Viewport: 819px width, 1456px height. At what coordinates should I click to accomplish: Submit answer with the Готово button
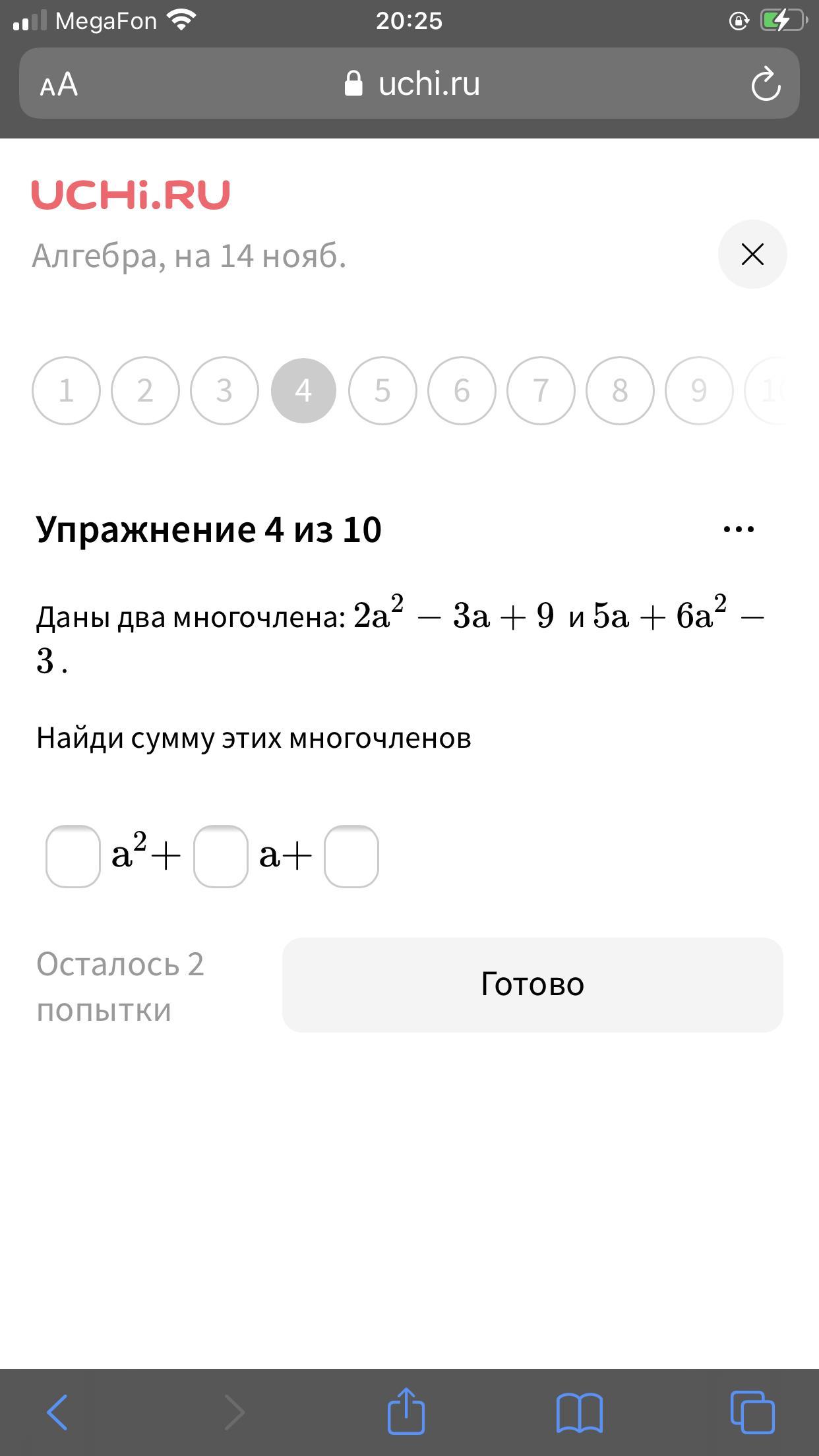click(532, 985)
